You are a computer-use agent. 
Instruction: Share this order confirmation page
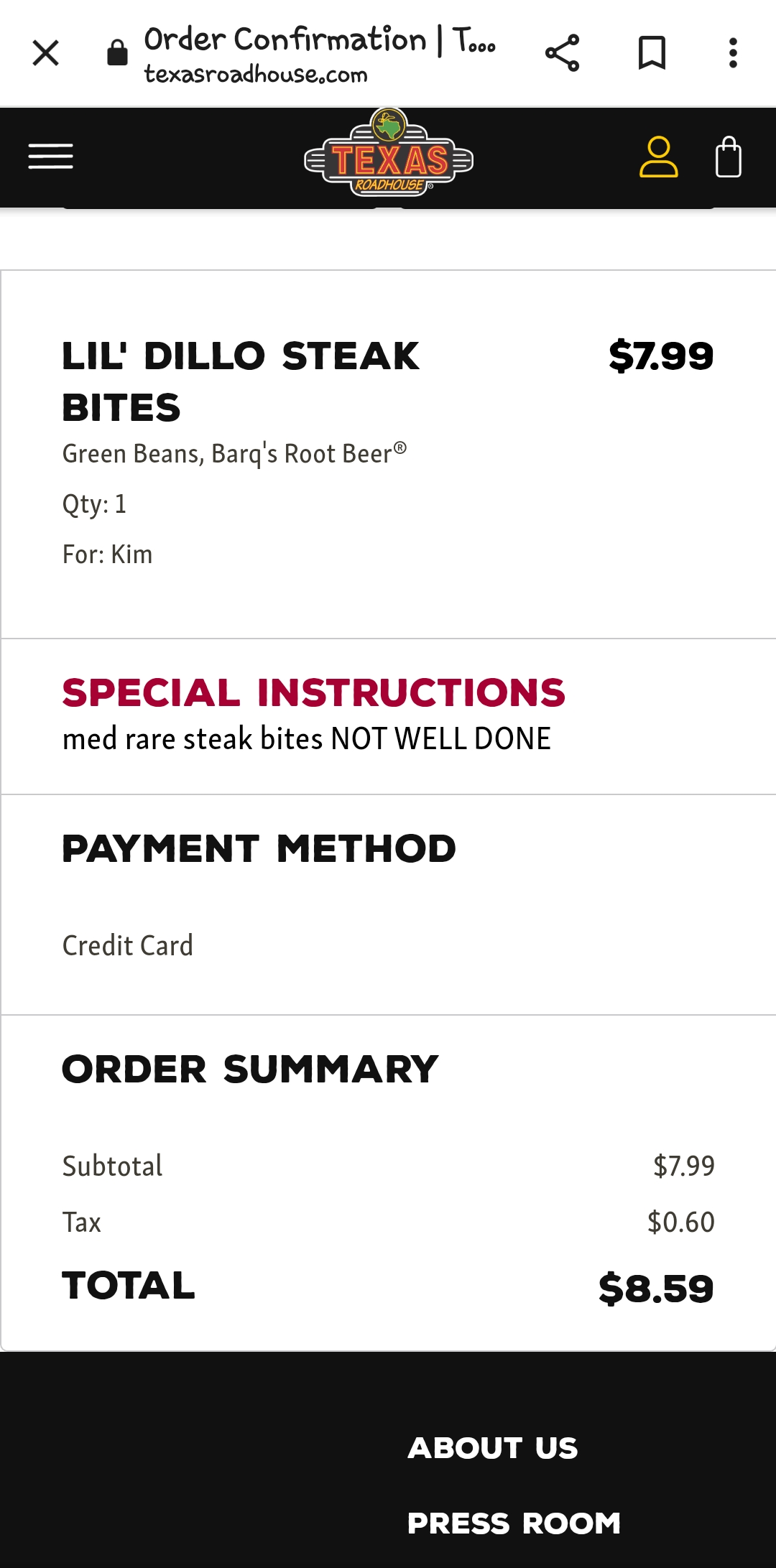562,53
